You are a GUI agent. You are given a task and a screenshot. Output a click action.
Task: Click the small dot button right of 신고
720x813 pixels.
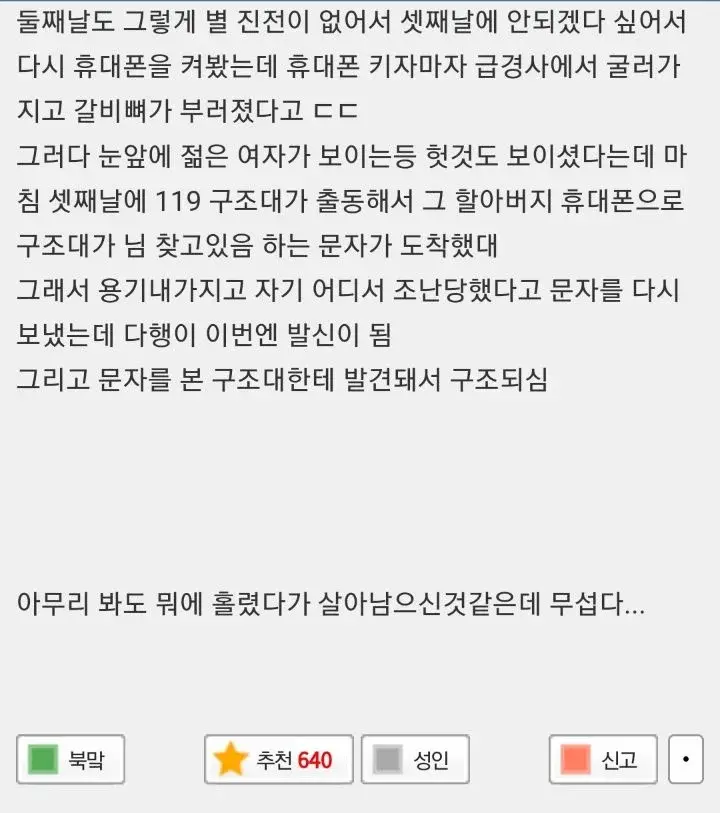point(684,758)
